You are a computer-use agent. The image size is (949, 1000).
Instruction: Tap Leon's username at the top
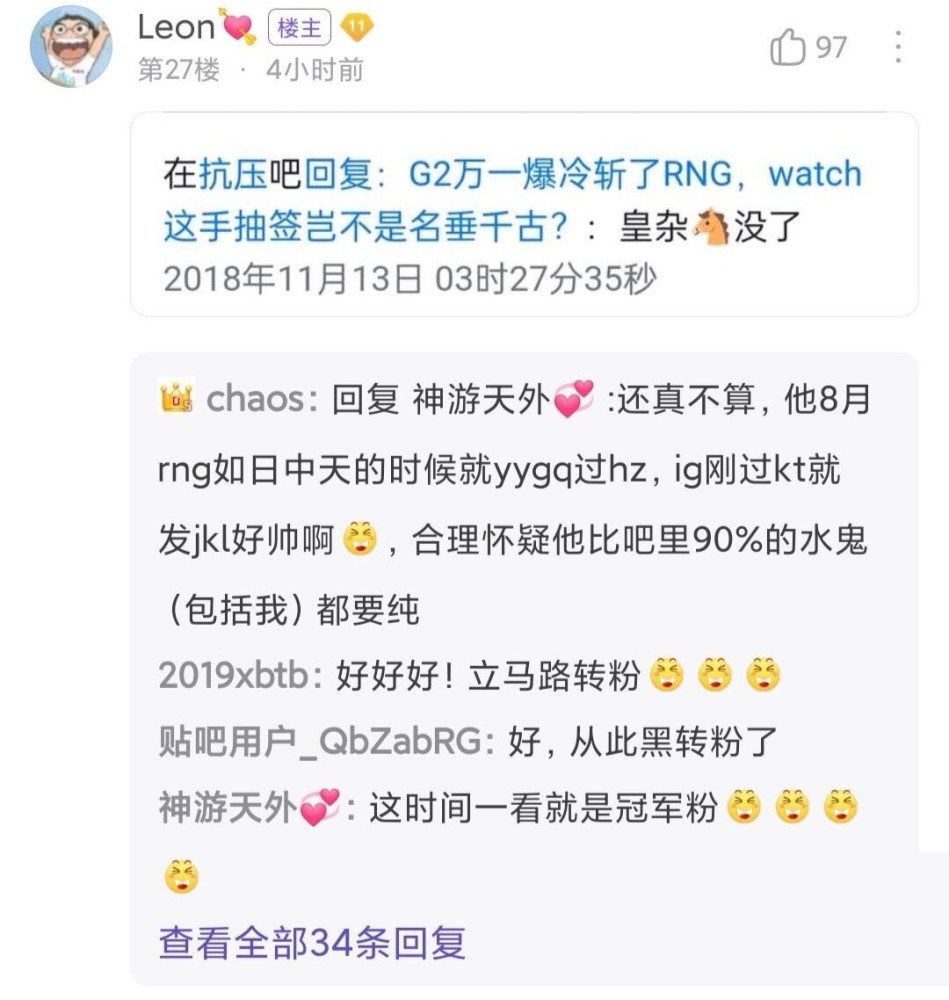coord(176,28)
